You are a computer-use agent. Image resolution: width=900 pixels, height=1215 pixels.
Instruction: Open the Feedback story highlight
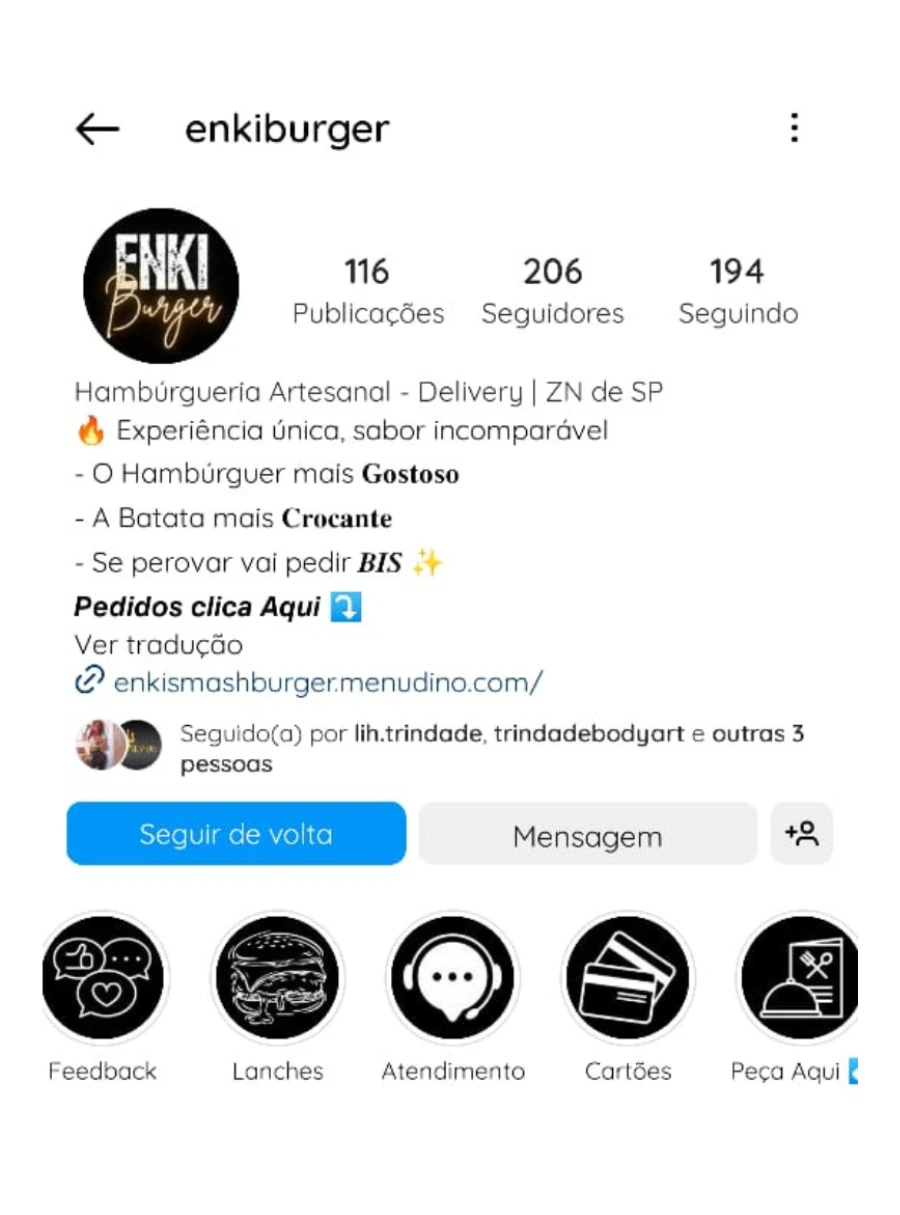click(103, 979)
